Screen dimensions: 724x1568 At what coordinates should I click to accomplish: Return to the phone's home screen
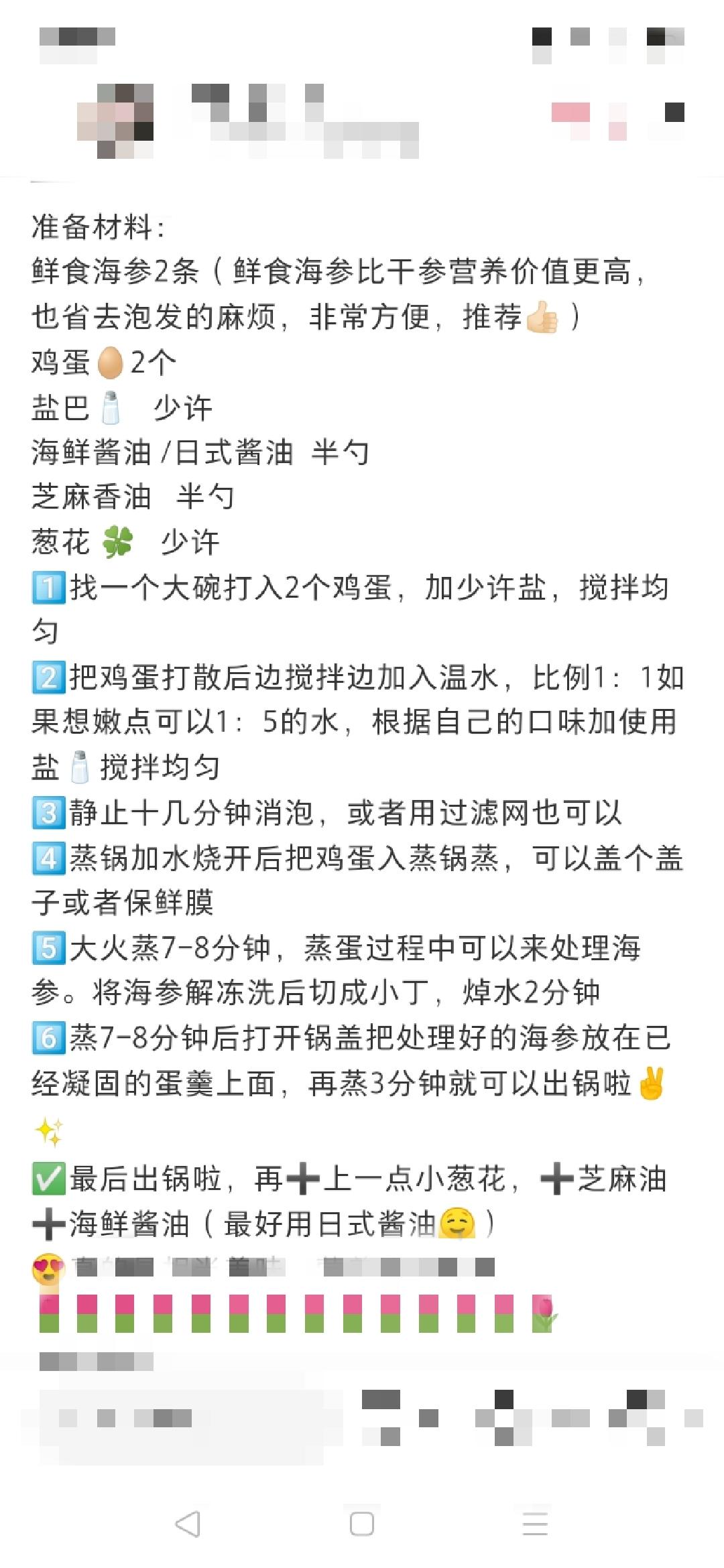362,1524
